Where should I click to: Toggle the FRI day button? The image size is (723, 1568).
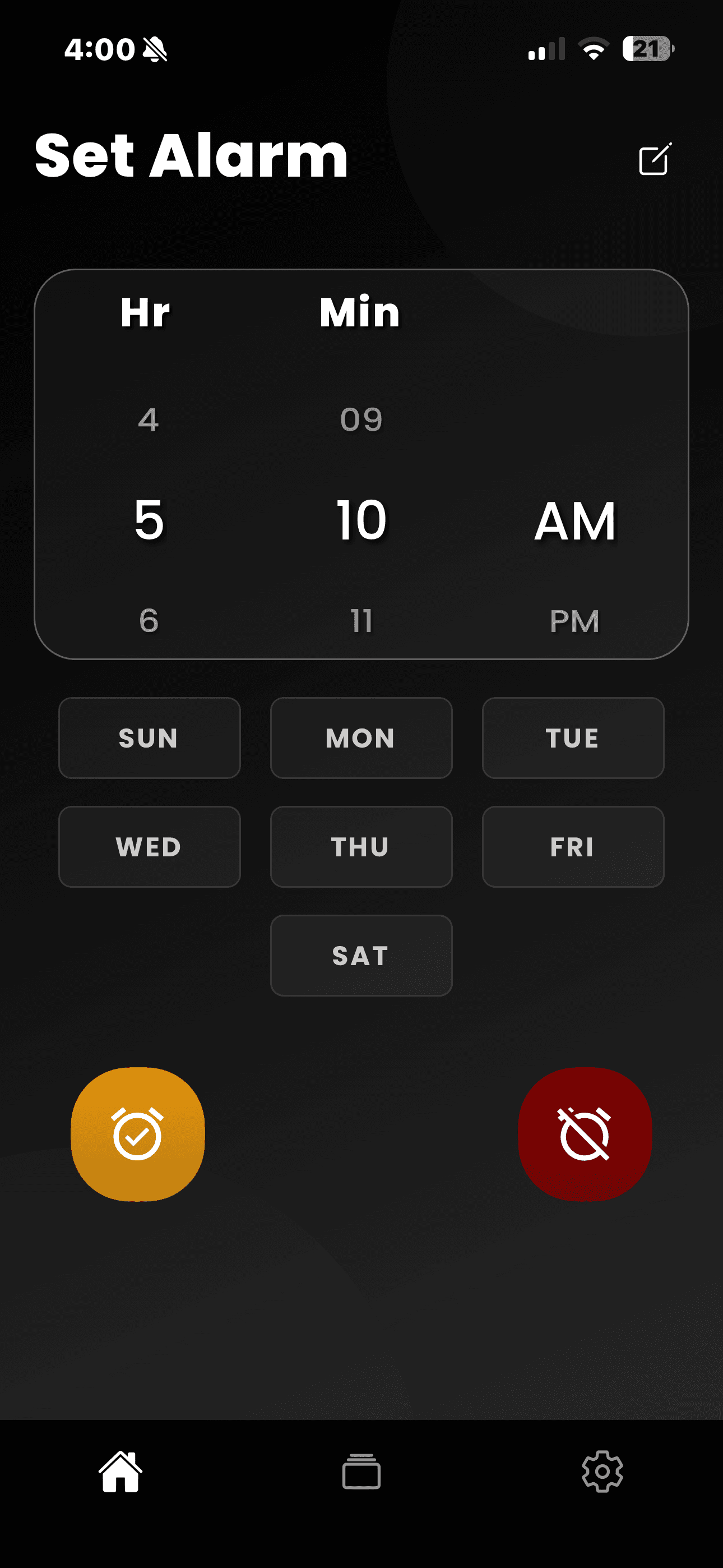(573, 847)
